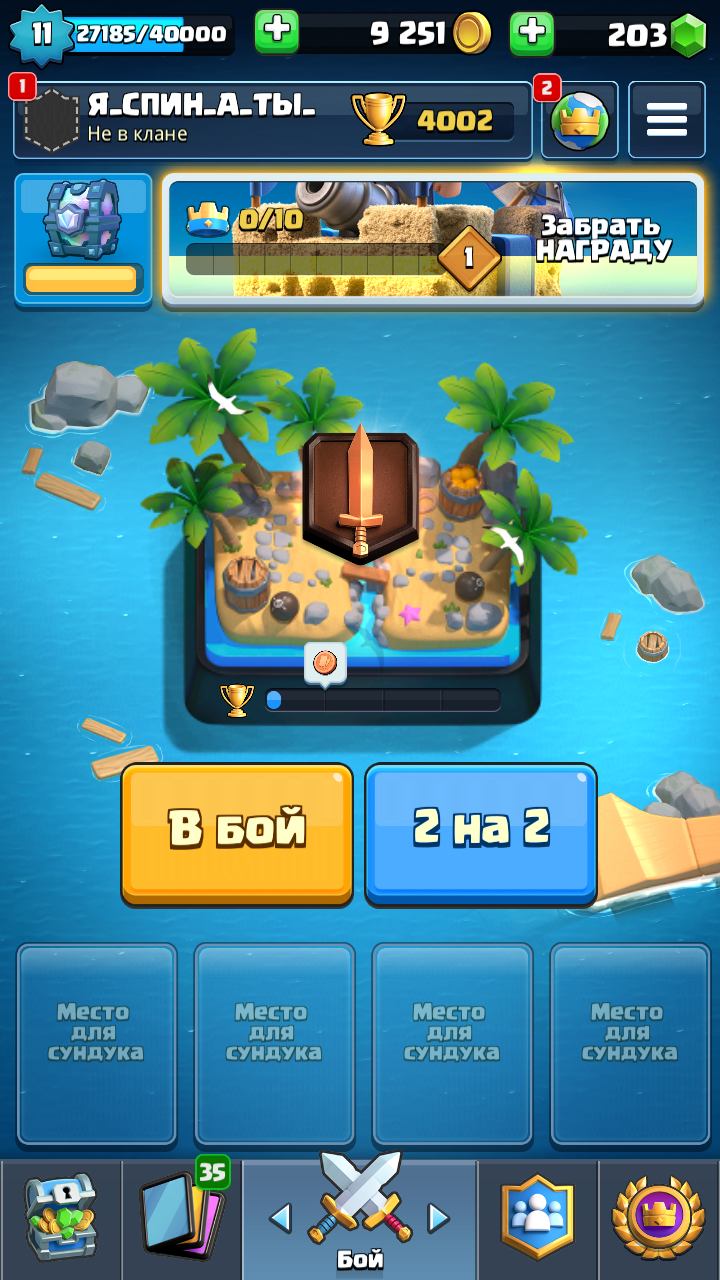Tap the green plus to buy gems
This screenshot has height=1280, width=720.
click(532, 32)
